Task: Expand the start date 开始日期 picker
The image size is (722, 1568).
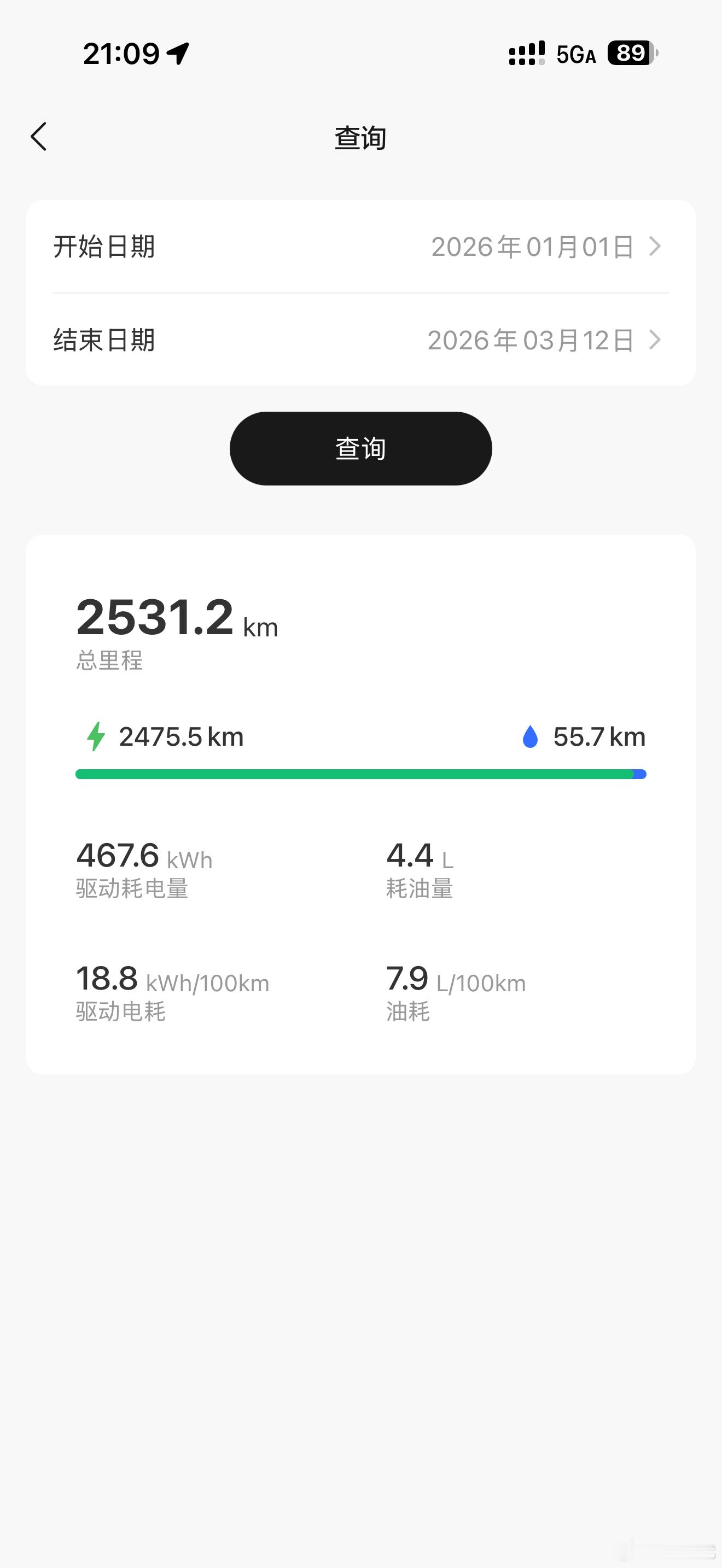Action: click(x=361, y=247)
